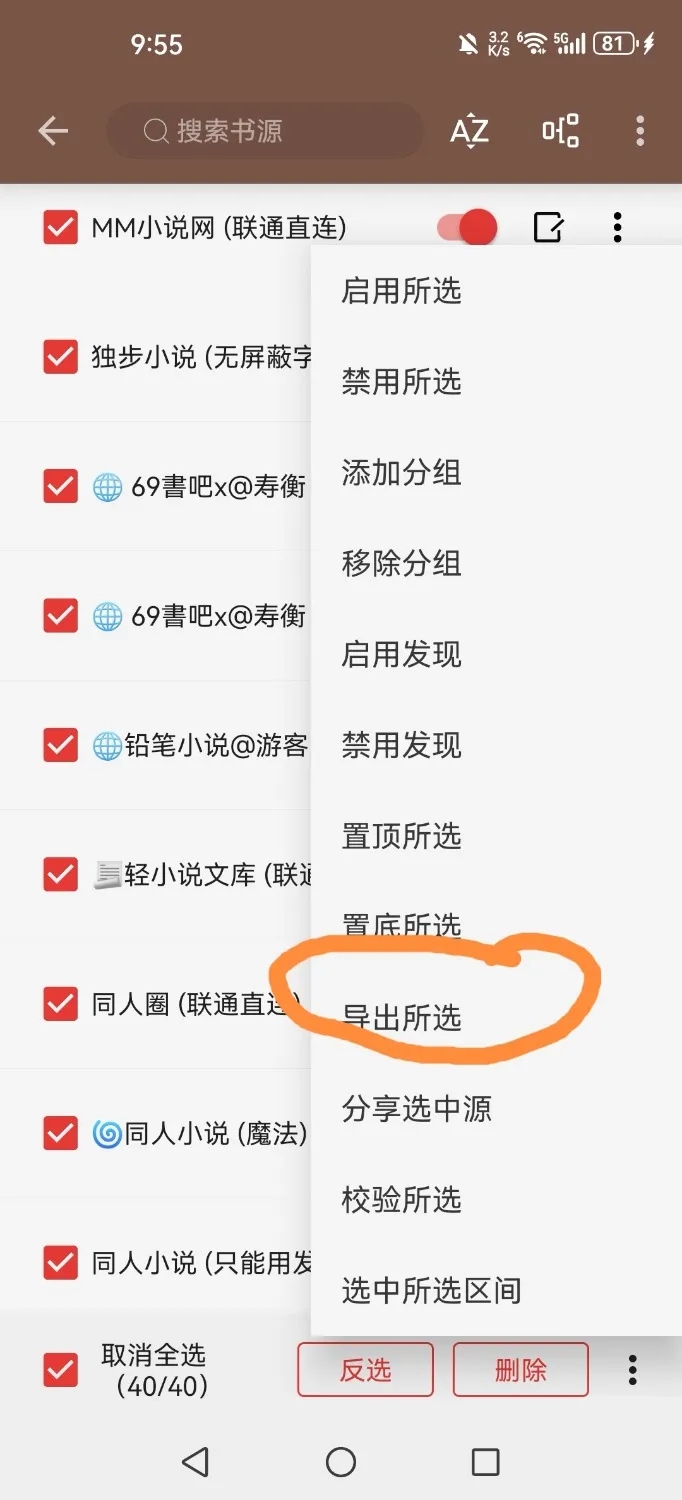
Task: Tap the 搜索书源 search field
Action: point(265,131)
